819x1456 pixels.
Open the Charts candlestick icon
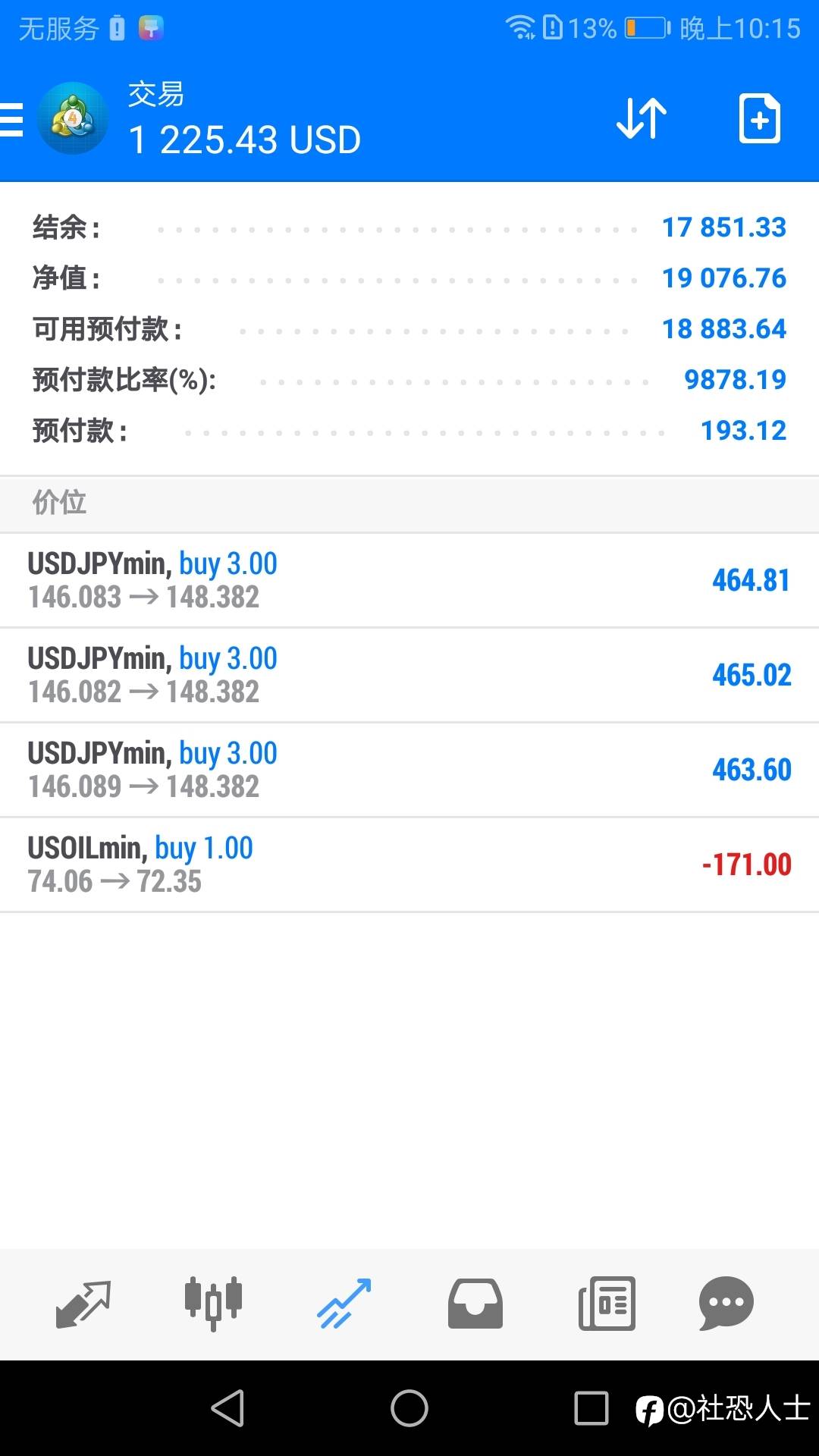(x=213, y=1303)
